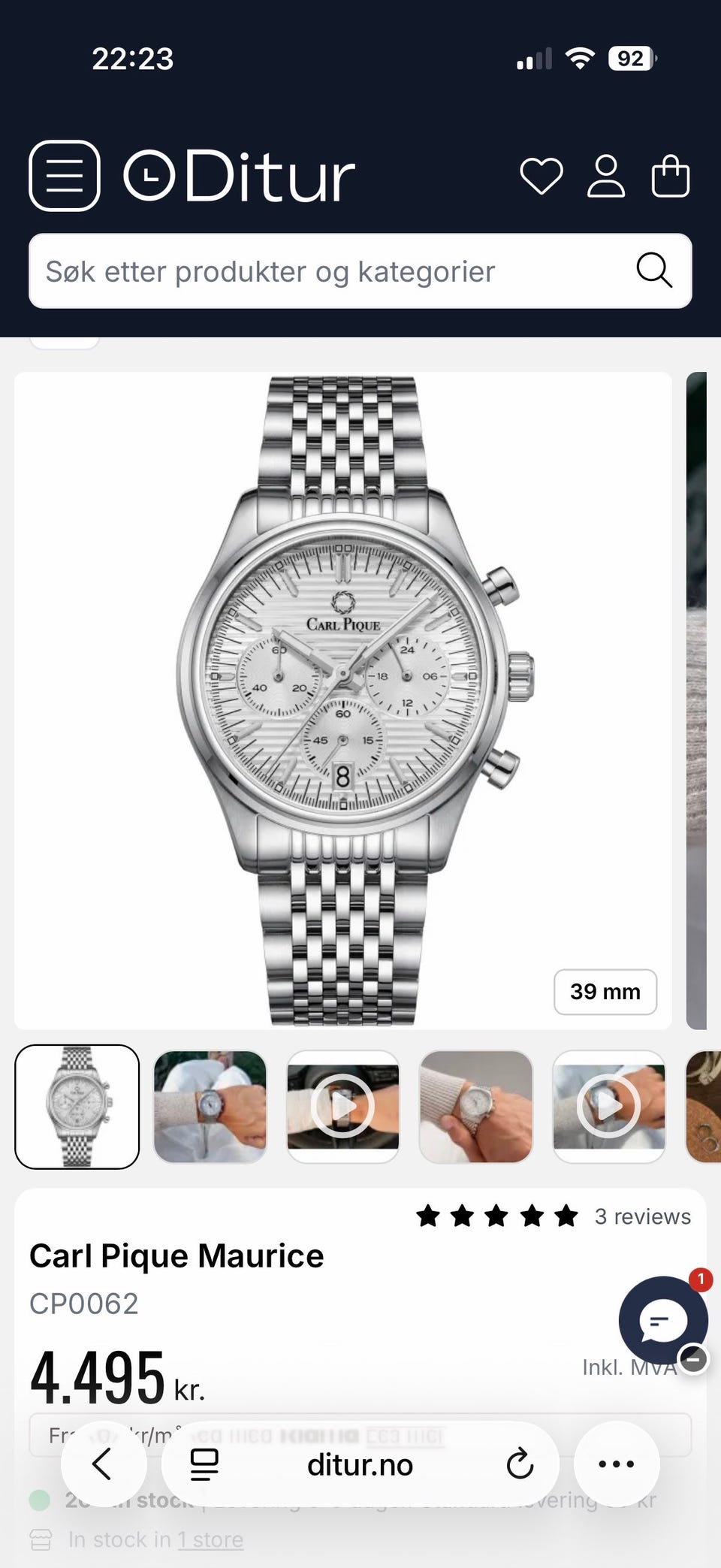Image resolution: width=721 pixels, height=1568 pixels.
Task: Select the second wrist photo thumbnail
Action: click(x=210, y=1107)
